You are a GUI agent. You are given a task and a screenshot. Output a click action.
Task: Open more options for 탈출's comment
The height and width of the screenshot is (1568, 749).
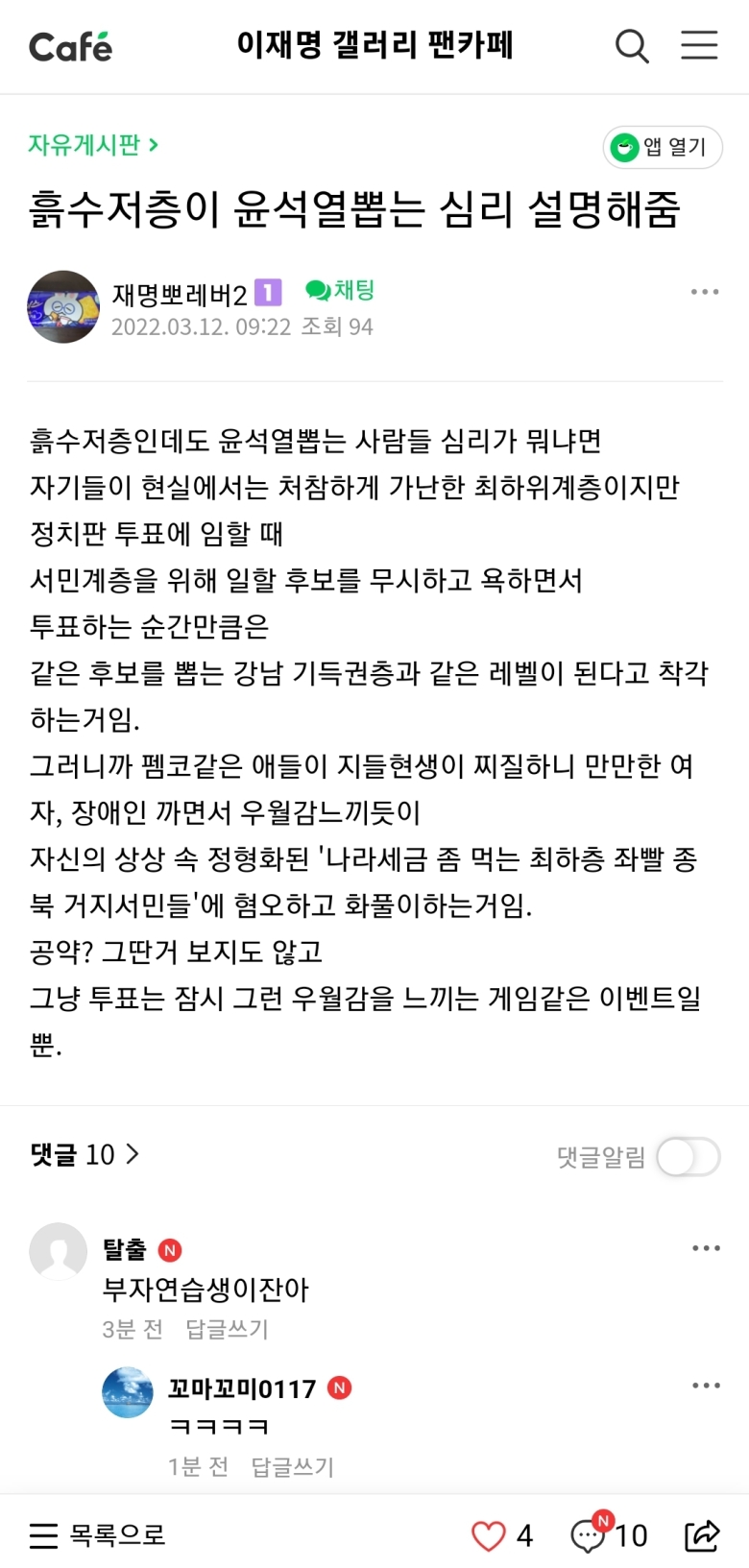pos(706,1248)
